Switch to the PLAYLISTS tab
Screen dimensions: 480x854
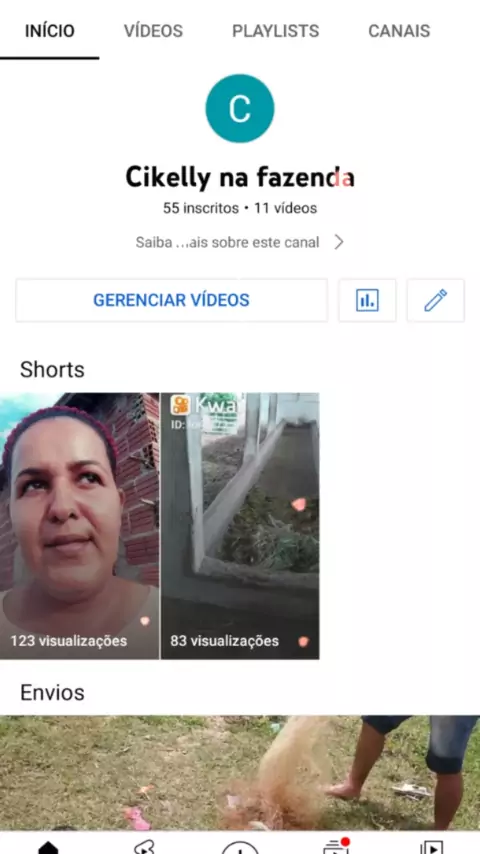(x=275, y=30)
